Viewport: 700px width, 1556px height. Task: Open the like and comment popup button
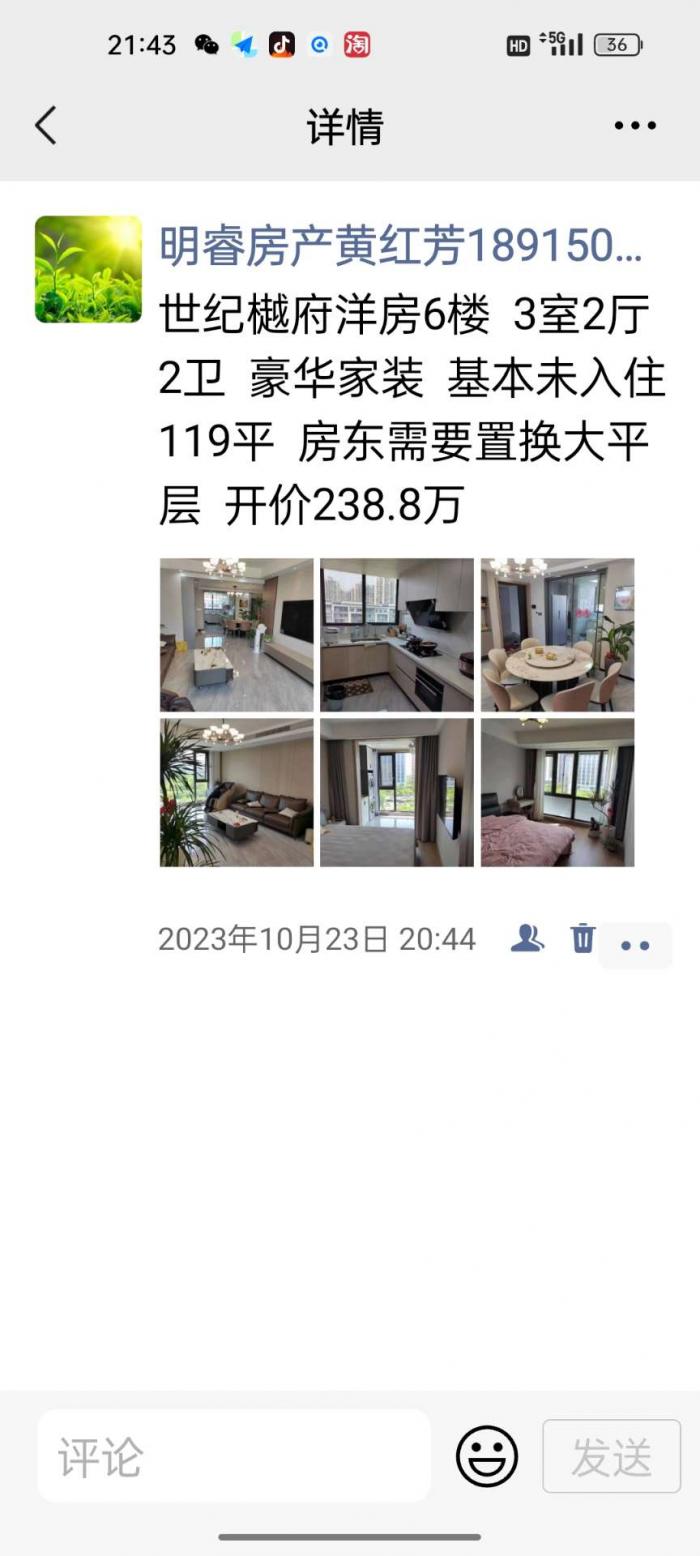(x=635, y=945)
